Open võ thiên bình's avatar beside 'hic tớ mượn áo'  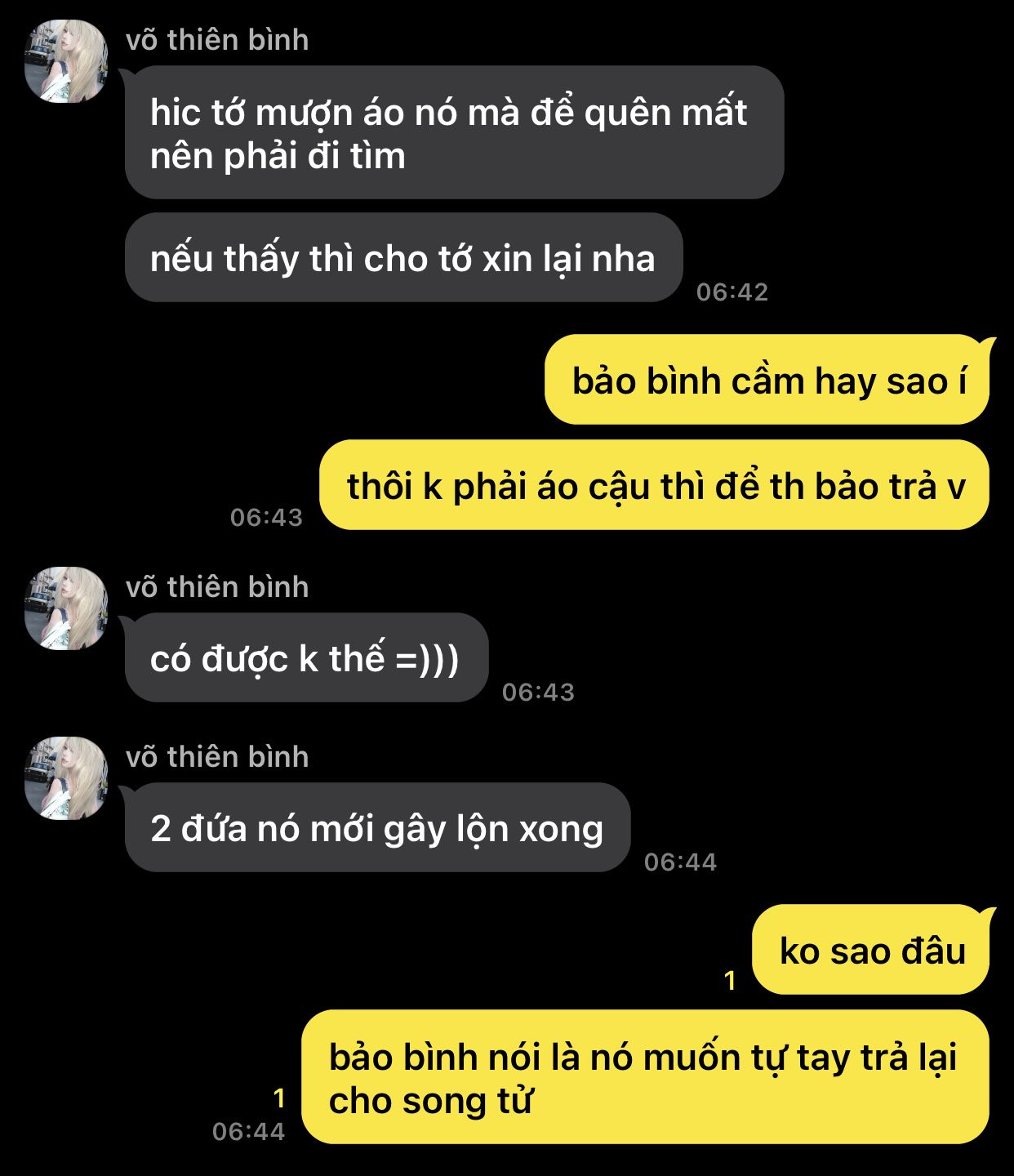pos(66,61)
